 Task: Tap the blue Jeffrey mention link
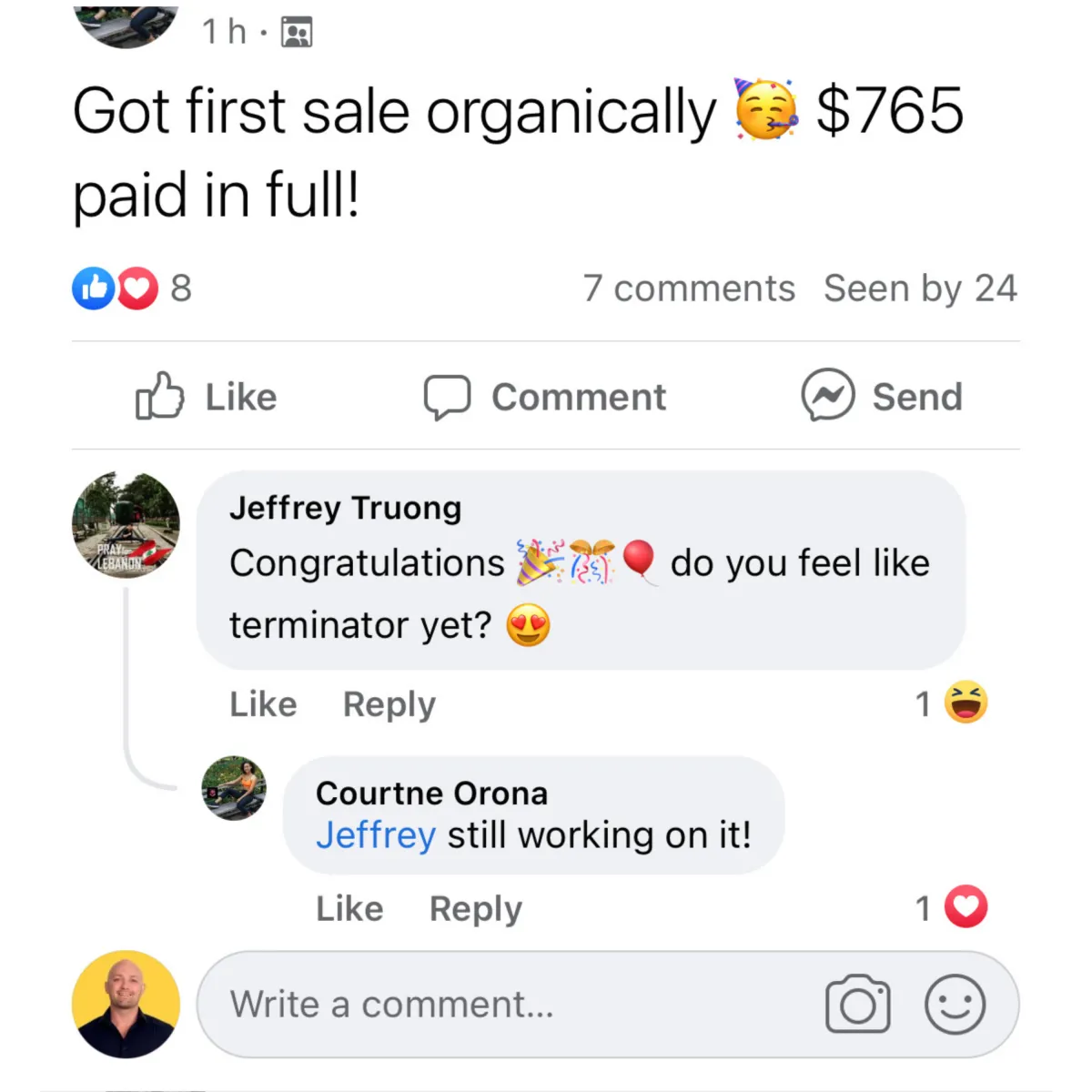click(x=375, y=835)
